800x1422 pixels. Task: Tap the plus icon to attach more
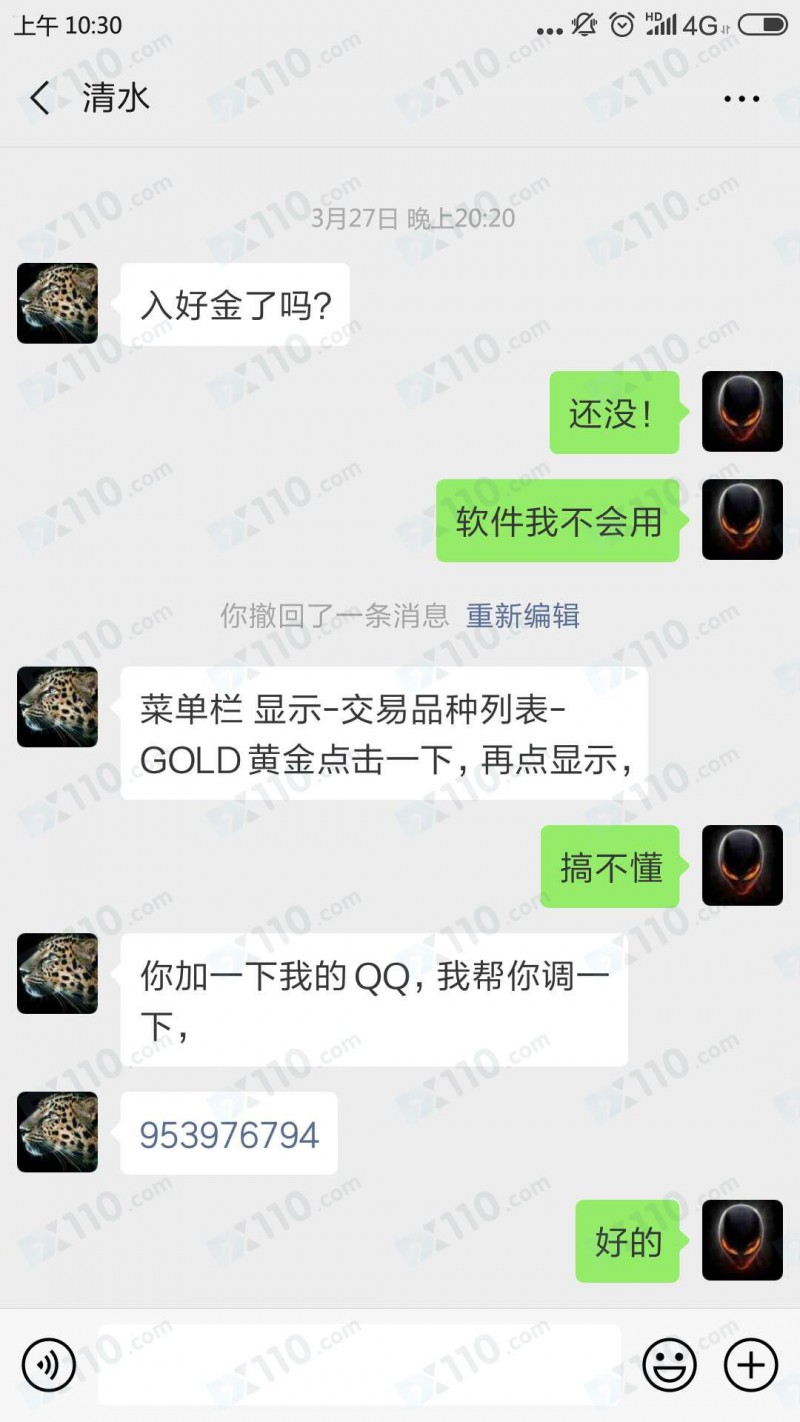(748, 1364)
